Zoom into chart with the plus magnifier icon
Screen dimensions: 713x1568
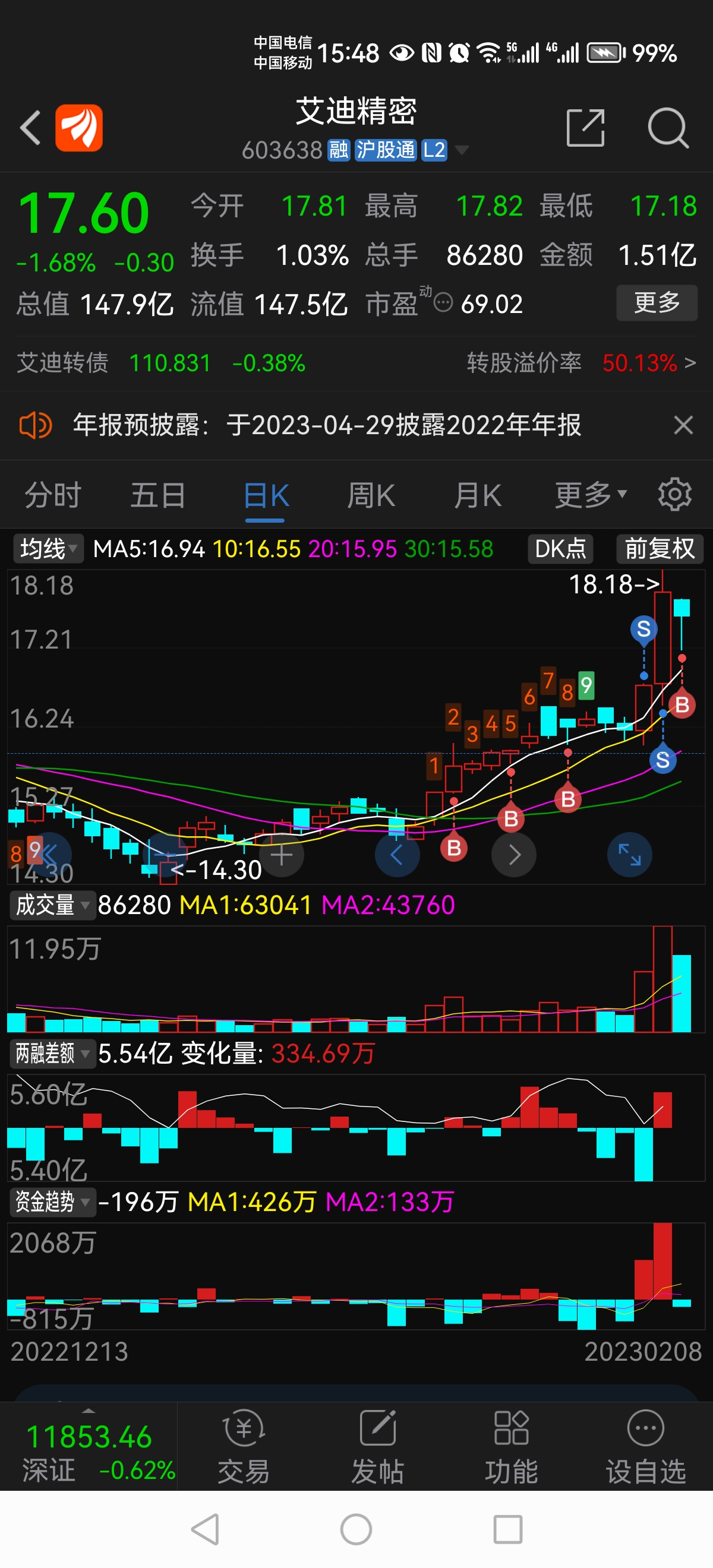point(280,855)
